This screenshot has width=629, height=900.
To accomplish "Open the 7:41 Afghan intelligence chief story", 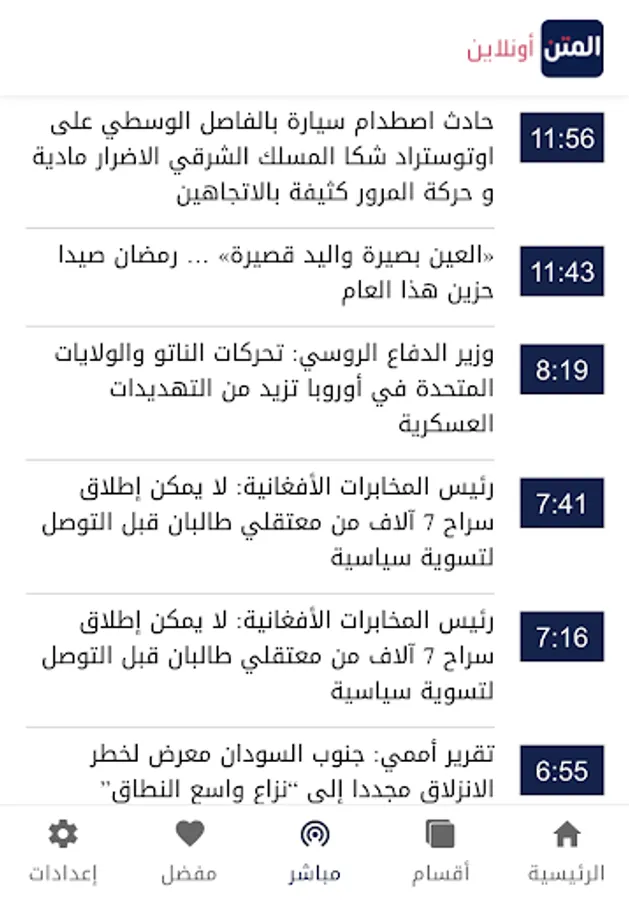I will [272, 521].
